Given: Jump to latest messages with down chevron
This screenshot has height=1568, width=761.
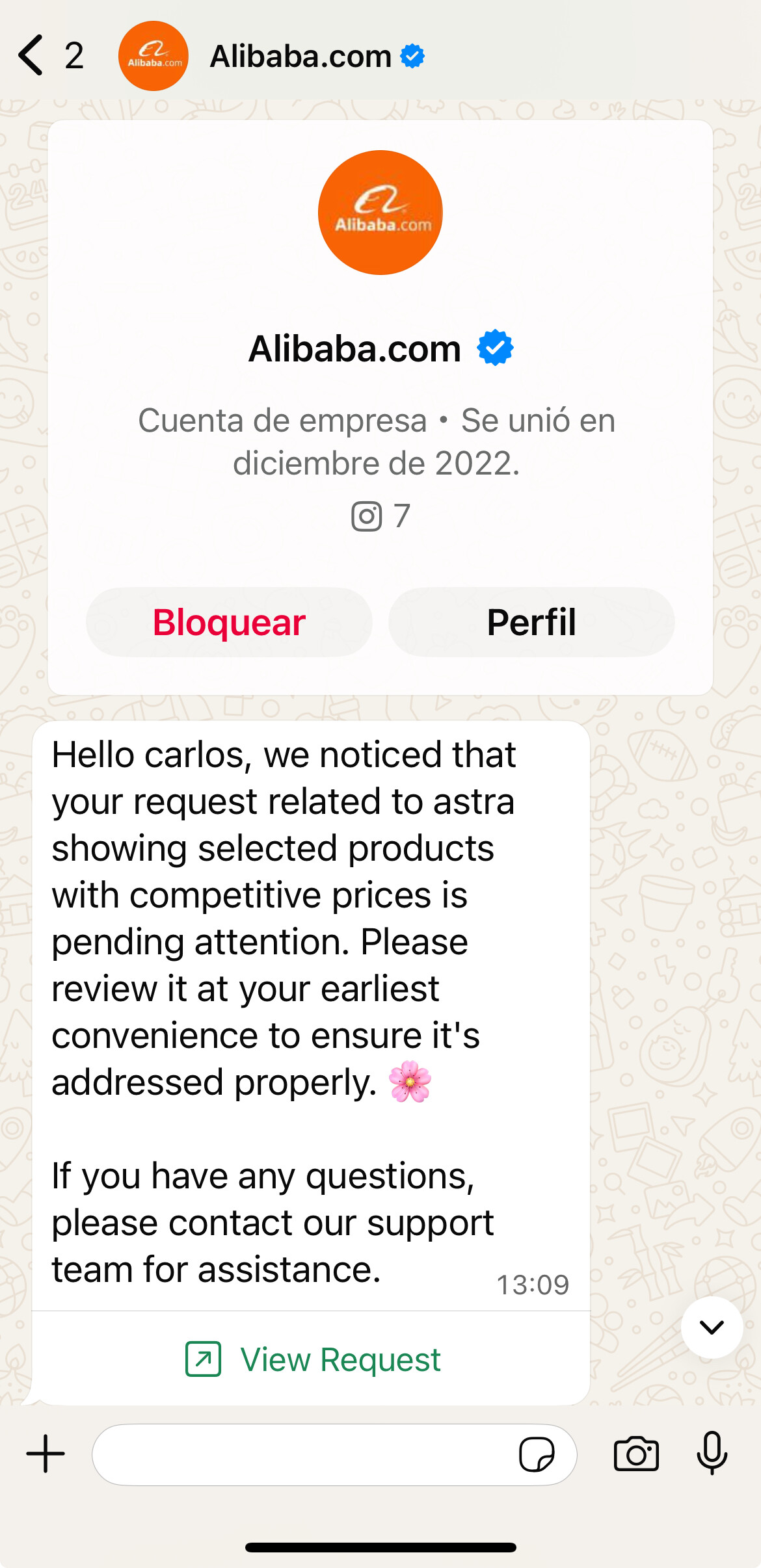Looking at the screenshot, I should tap(712, 1327).
